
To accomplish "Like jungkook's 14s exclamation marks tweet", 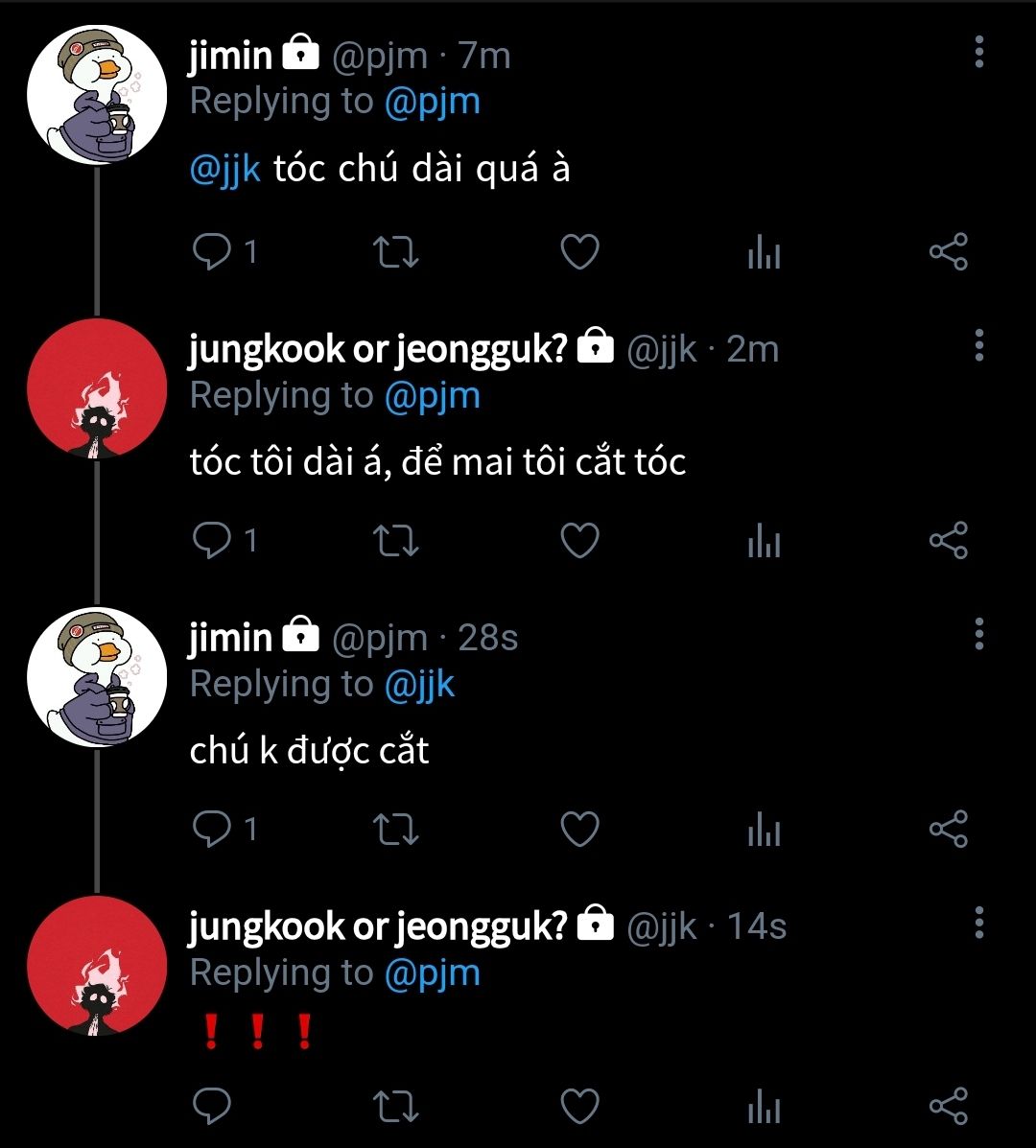I will tap(579, 1106).
